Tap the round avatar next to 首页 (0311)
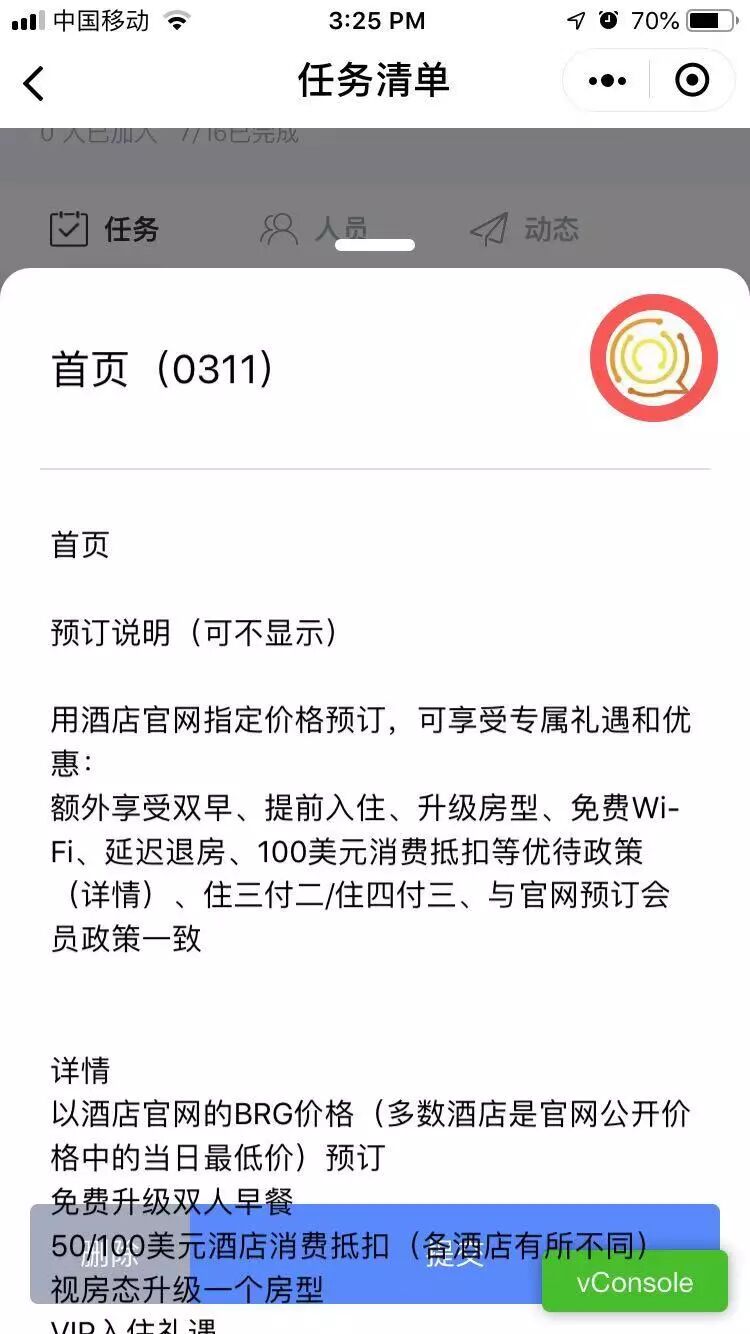Image resolution: width=750 pixels, height=1334 pixels. (654, 357)
